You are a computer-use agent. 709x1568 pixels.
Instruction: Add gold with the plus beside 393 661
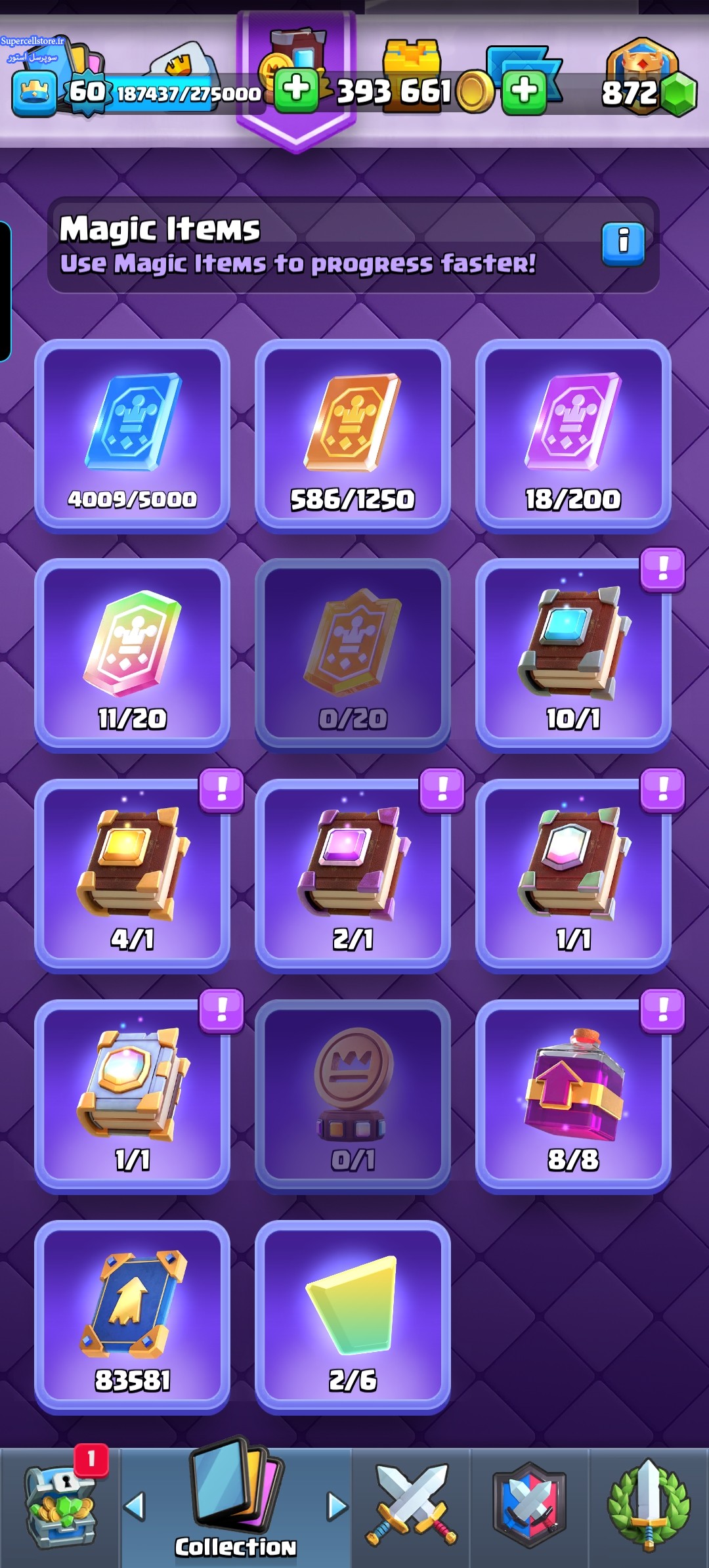[525, 91]
